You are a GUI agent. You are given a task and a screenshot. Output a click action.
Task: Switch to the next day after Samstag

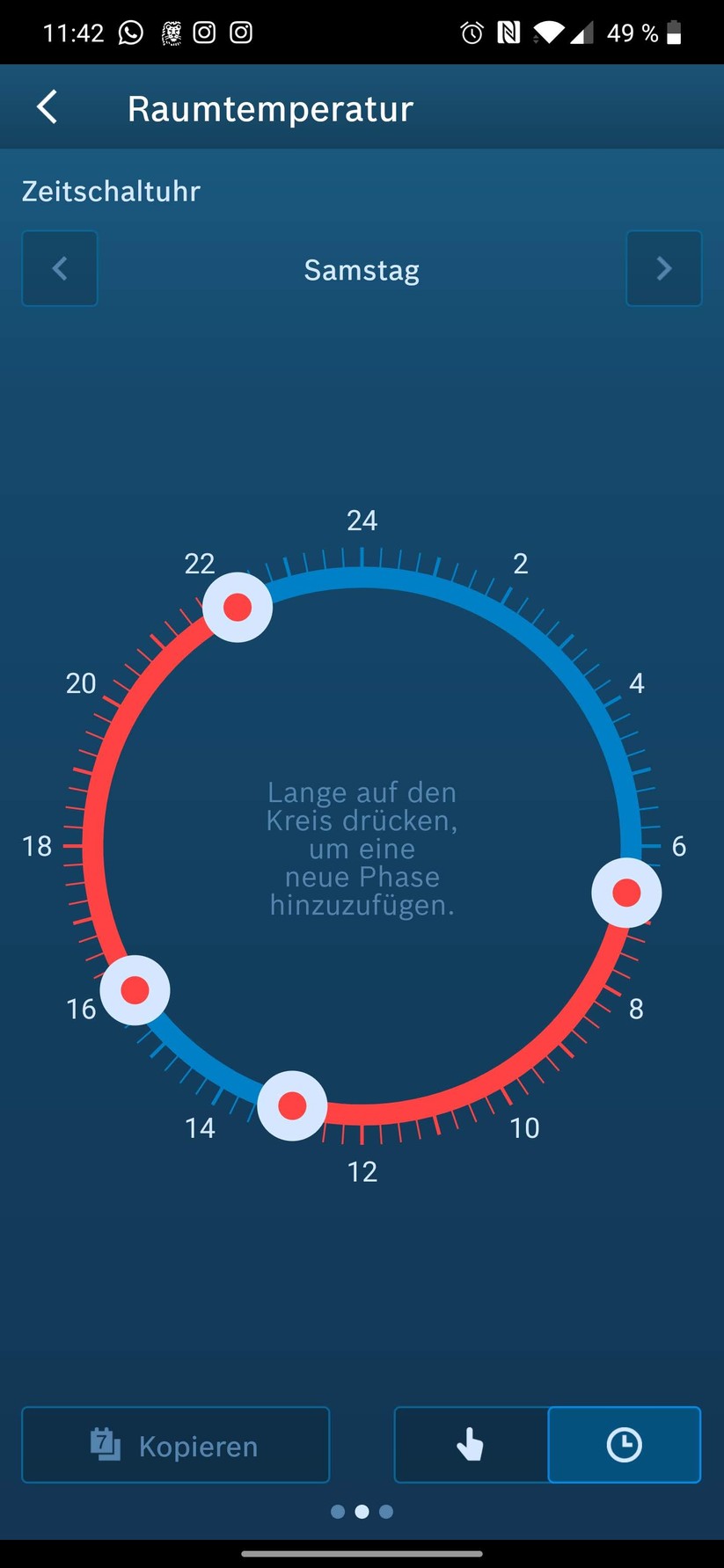(x=663, y=268)
